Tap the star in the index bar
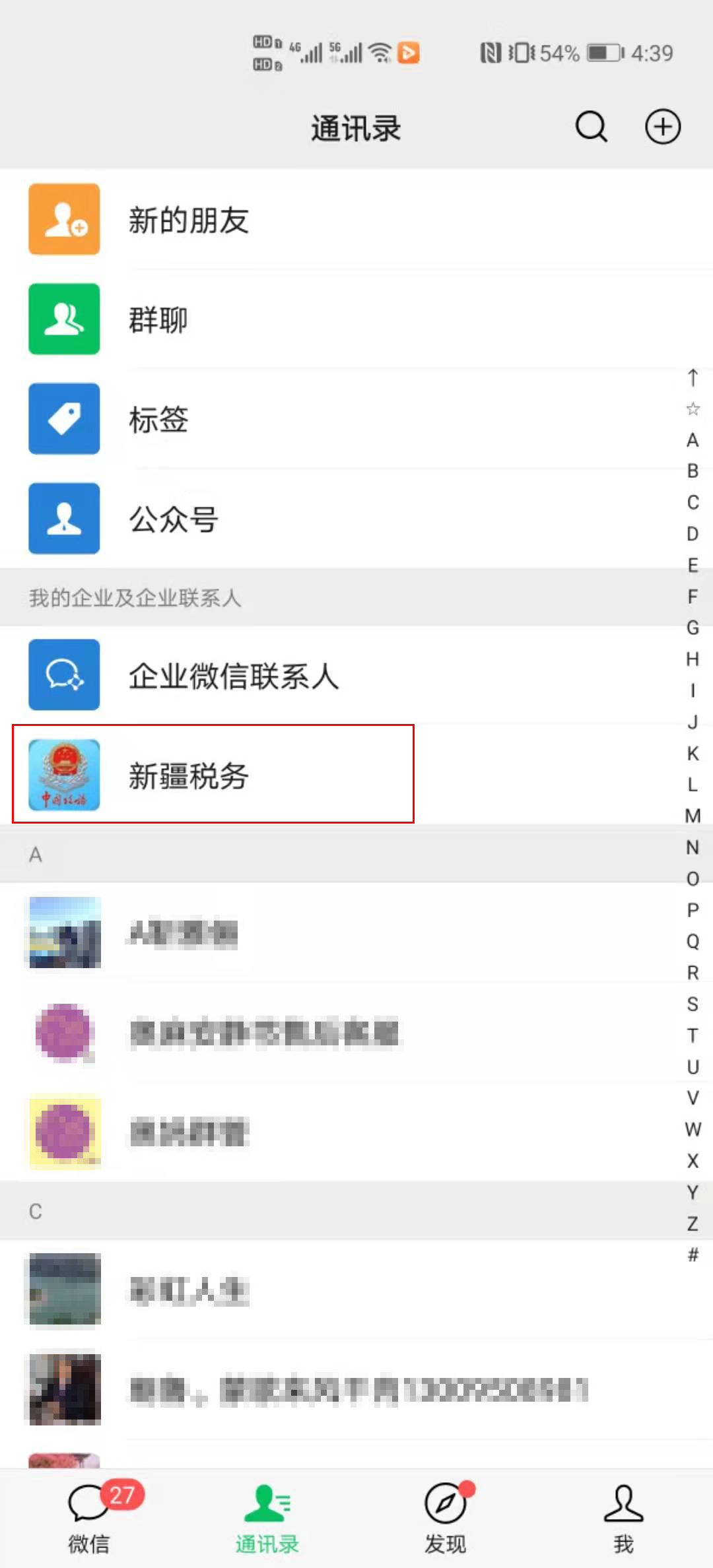The height and width of the screenshot is (1568, 713). click(693, 409)
